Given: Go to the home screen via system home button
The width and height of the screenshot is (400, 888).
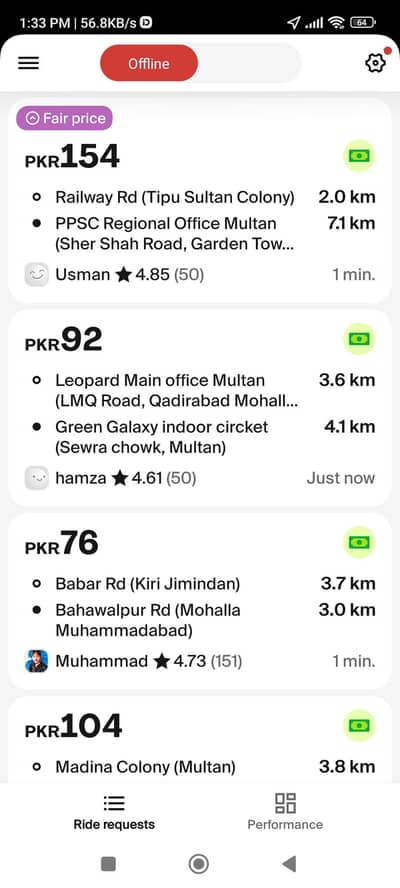Looking at the screenshot, I should pyautogui.click(x=199, y=864).
